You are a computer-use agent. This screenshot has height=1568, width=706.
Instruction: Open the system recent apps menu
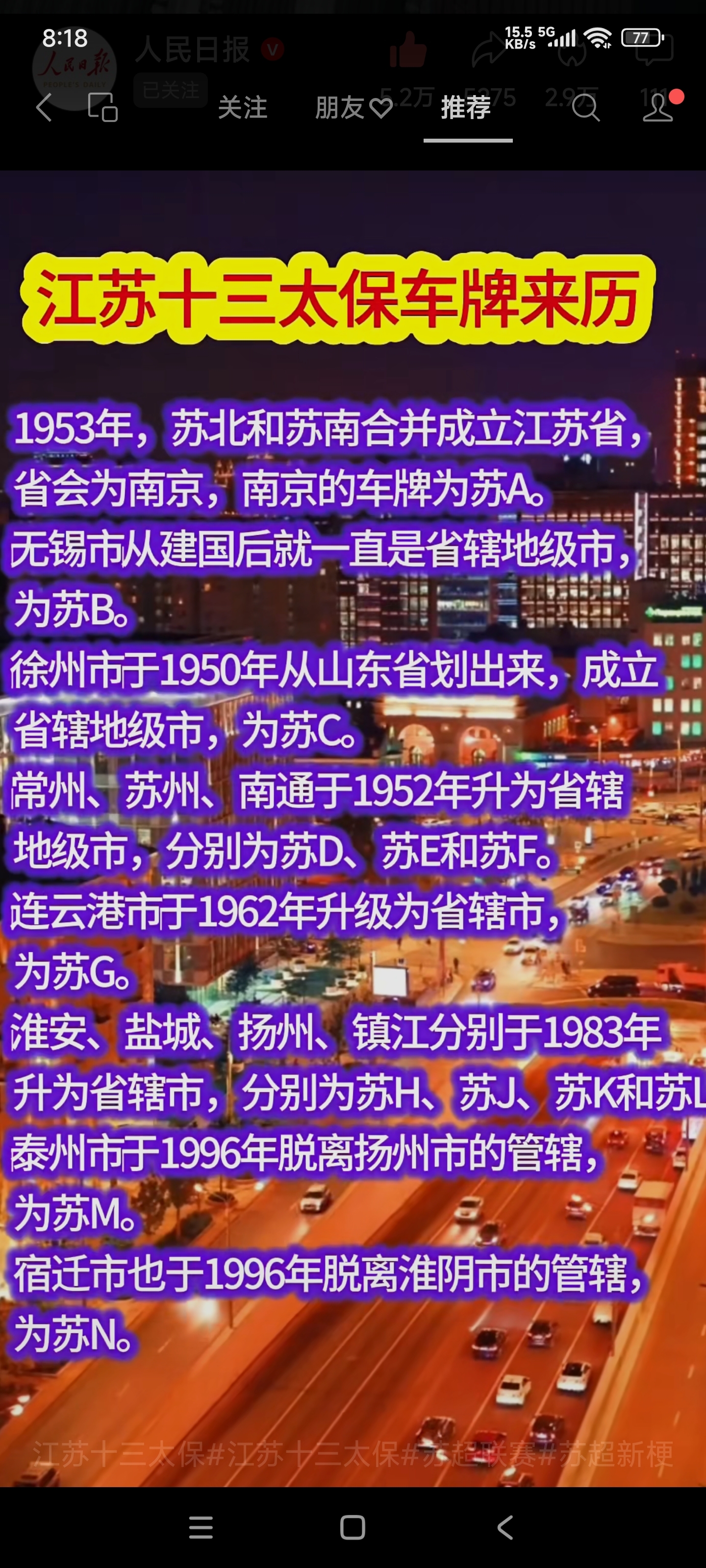pos(201,1527)
